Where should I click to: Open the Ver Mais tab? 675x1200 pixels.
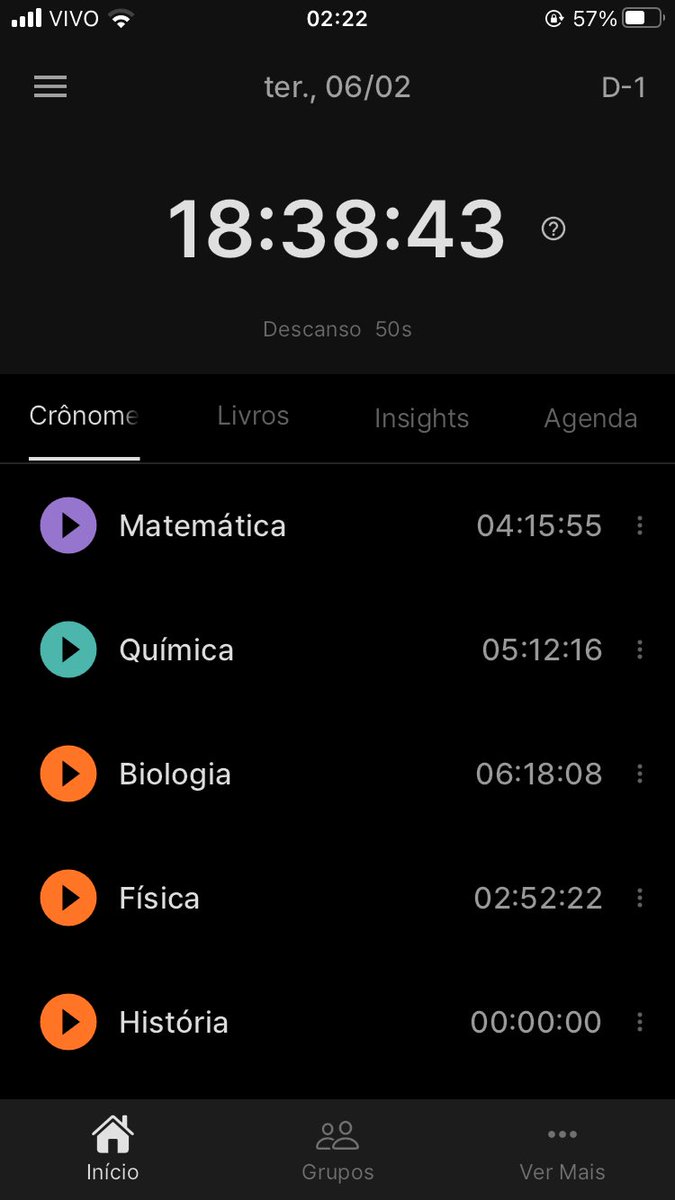click(x=562, y=1150)
